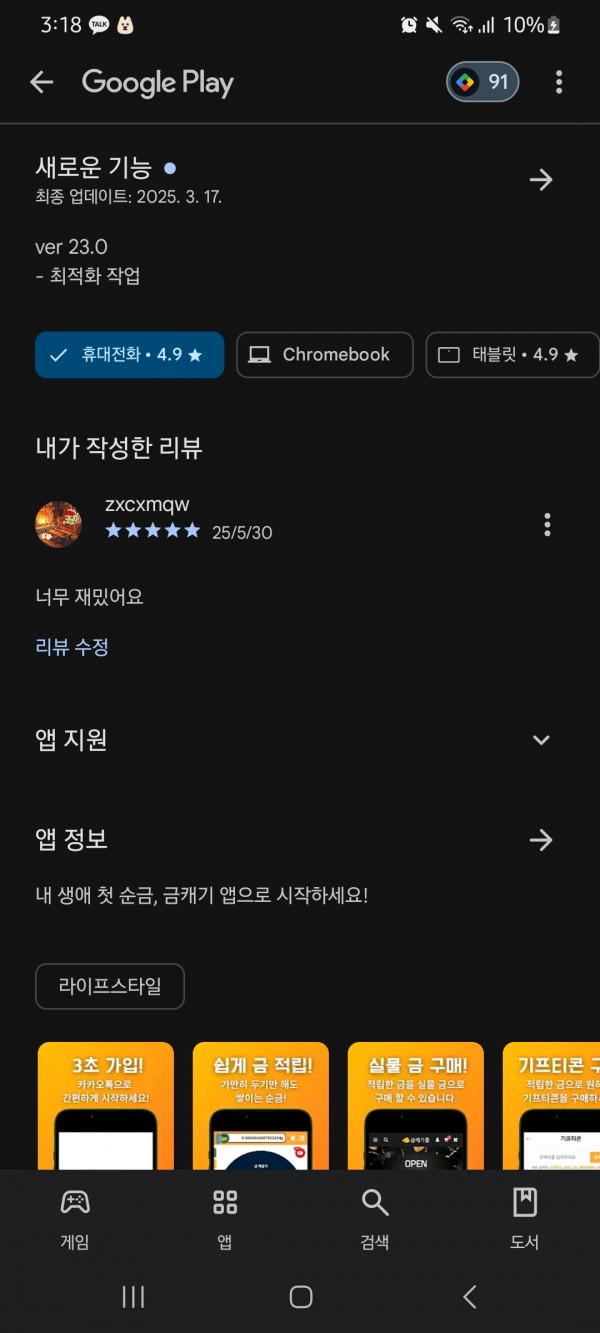Open the 3초 가입 screenshot

[106, 1106]
